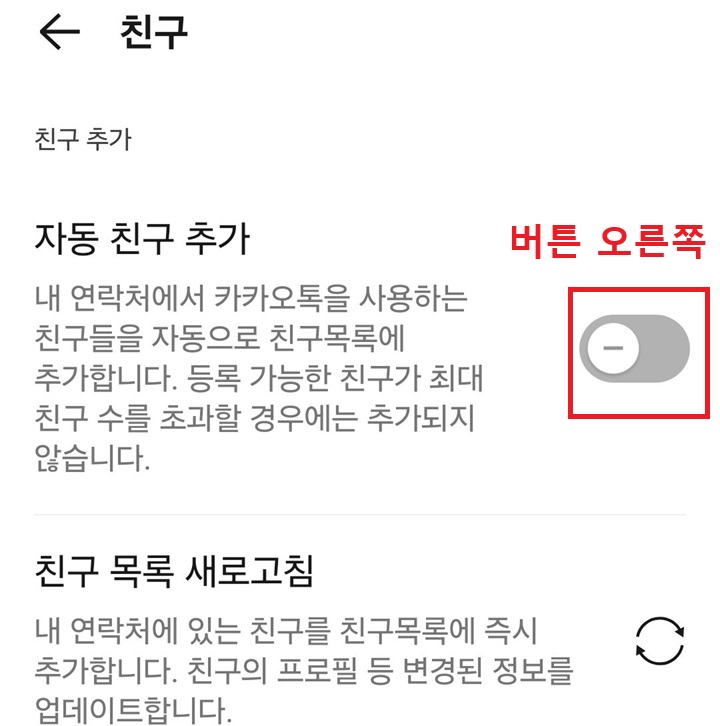Turn on automatic friend adding switch
Screen dimensions: 720x726
point(637,348)
